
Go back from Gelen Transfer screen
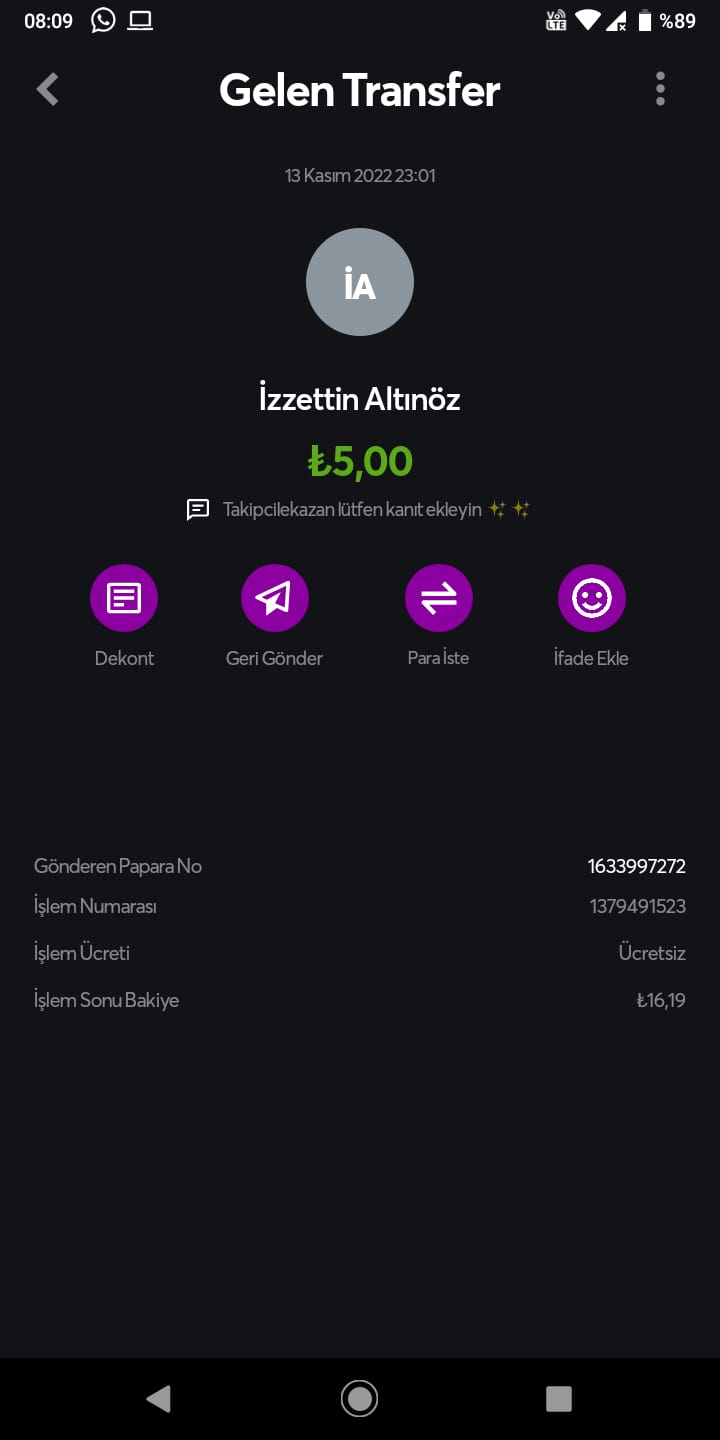click(x=47, y=90)
